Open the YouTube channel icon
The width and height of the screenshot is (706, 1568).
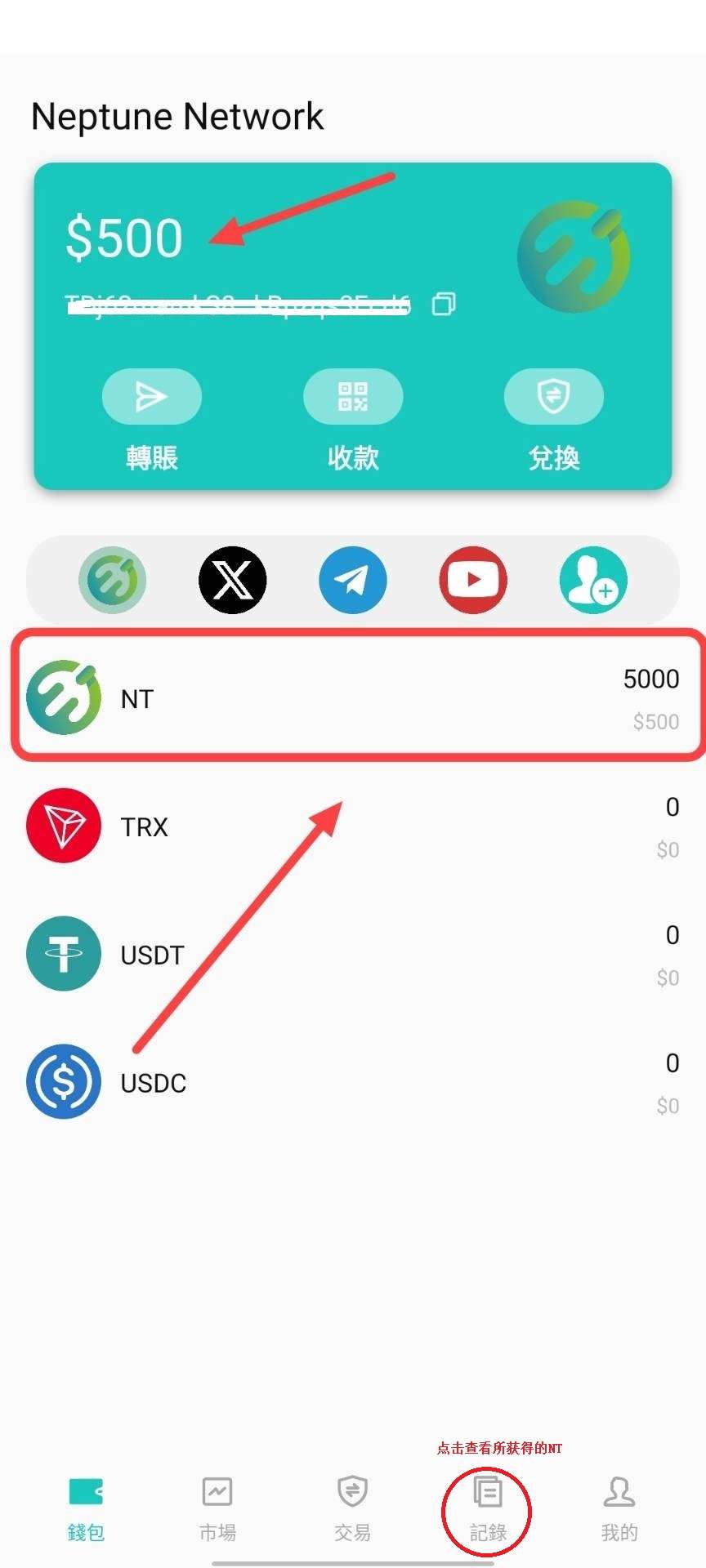[x=473, y=580]
